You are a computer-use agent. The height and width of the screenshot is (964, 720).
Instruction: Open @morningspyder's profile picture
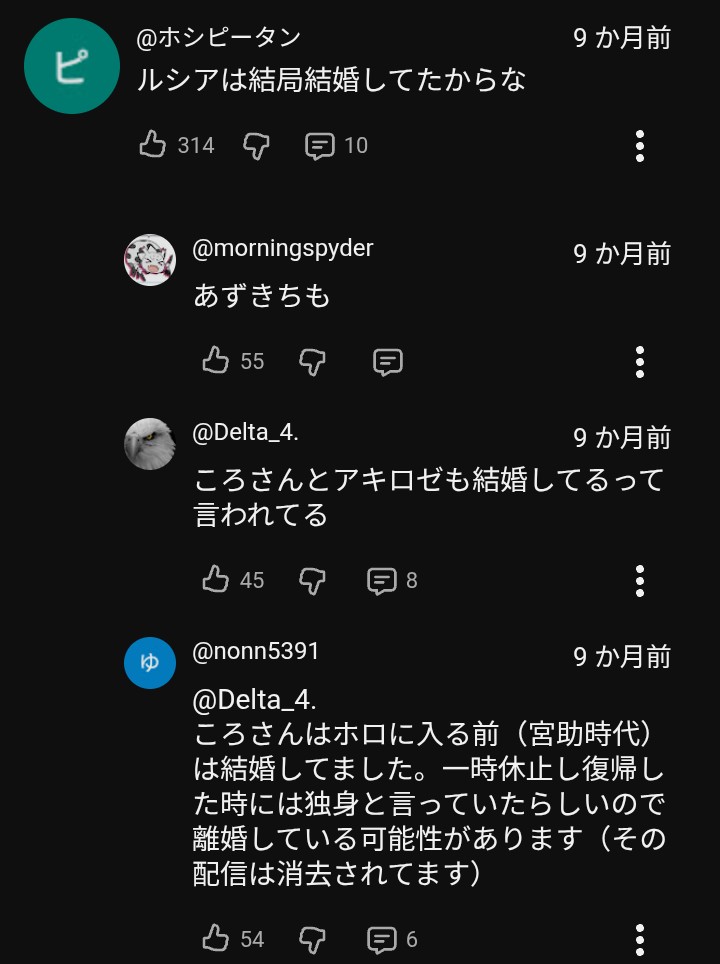[x=150, y=259]
